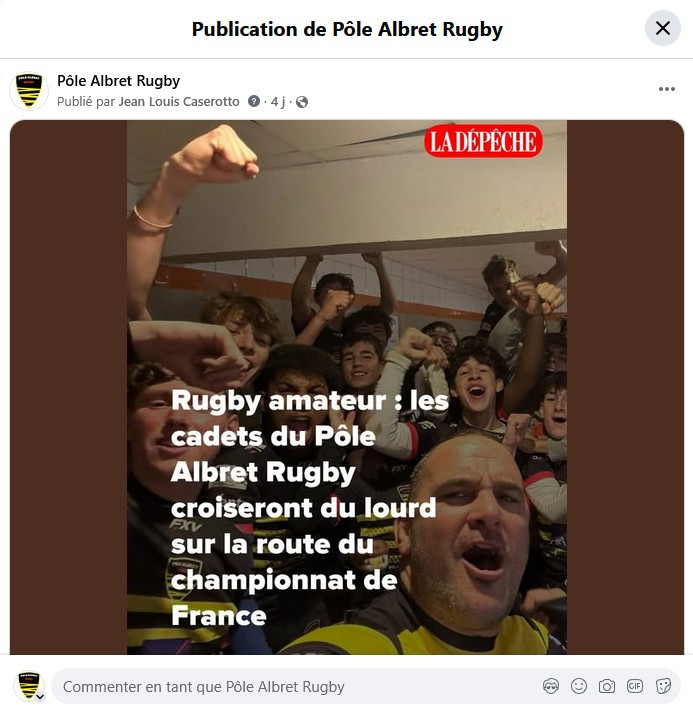Viewport: 693px width, 713px height.
Task: Tap the Pôle Albret Rugby profile picture
Action: (x=29, y=91)
